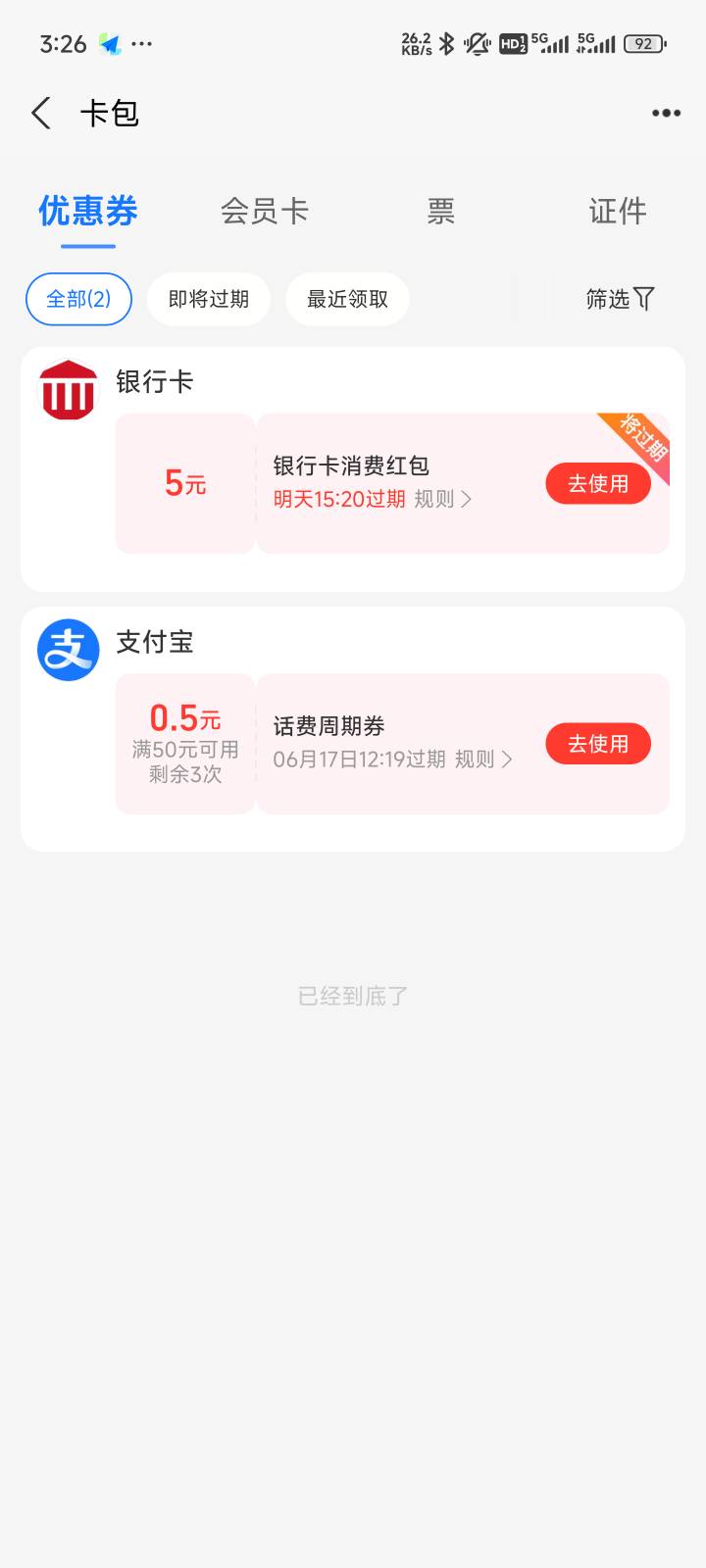This screenshot has height=1568, width=706.
Task: Filter coupons by 即将过期
Action: (209, 299)
